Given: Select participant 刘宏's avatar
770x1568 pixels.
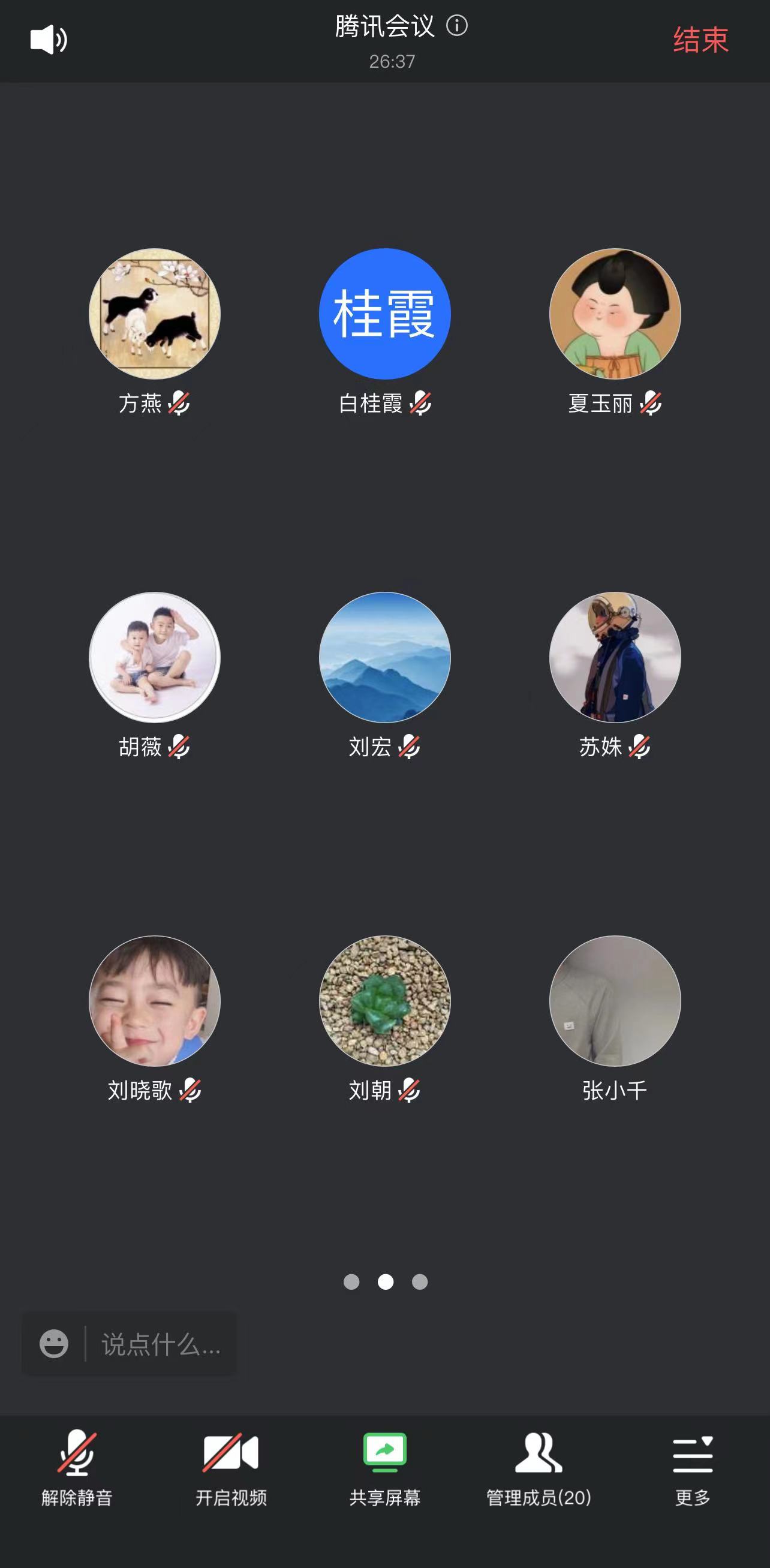Looking at the screenshot, I should click(384, 657).
